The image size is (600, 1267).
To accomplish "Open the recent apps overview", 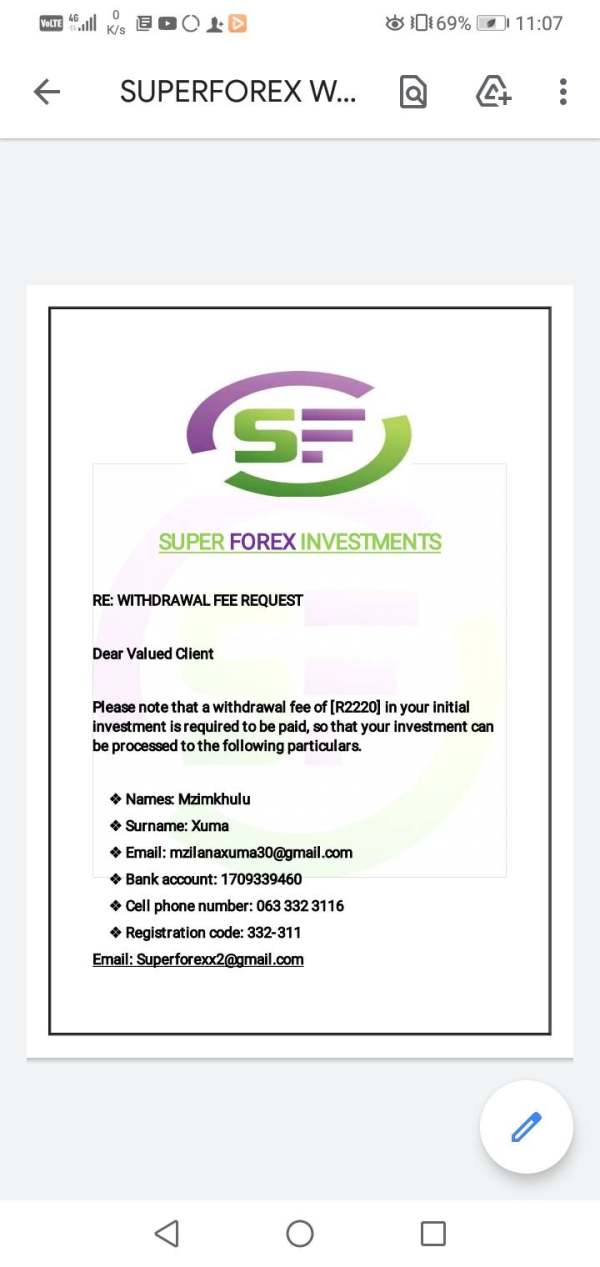I will (433, 1233).
